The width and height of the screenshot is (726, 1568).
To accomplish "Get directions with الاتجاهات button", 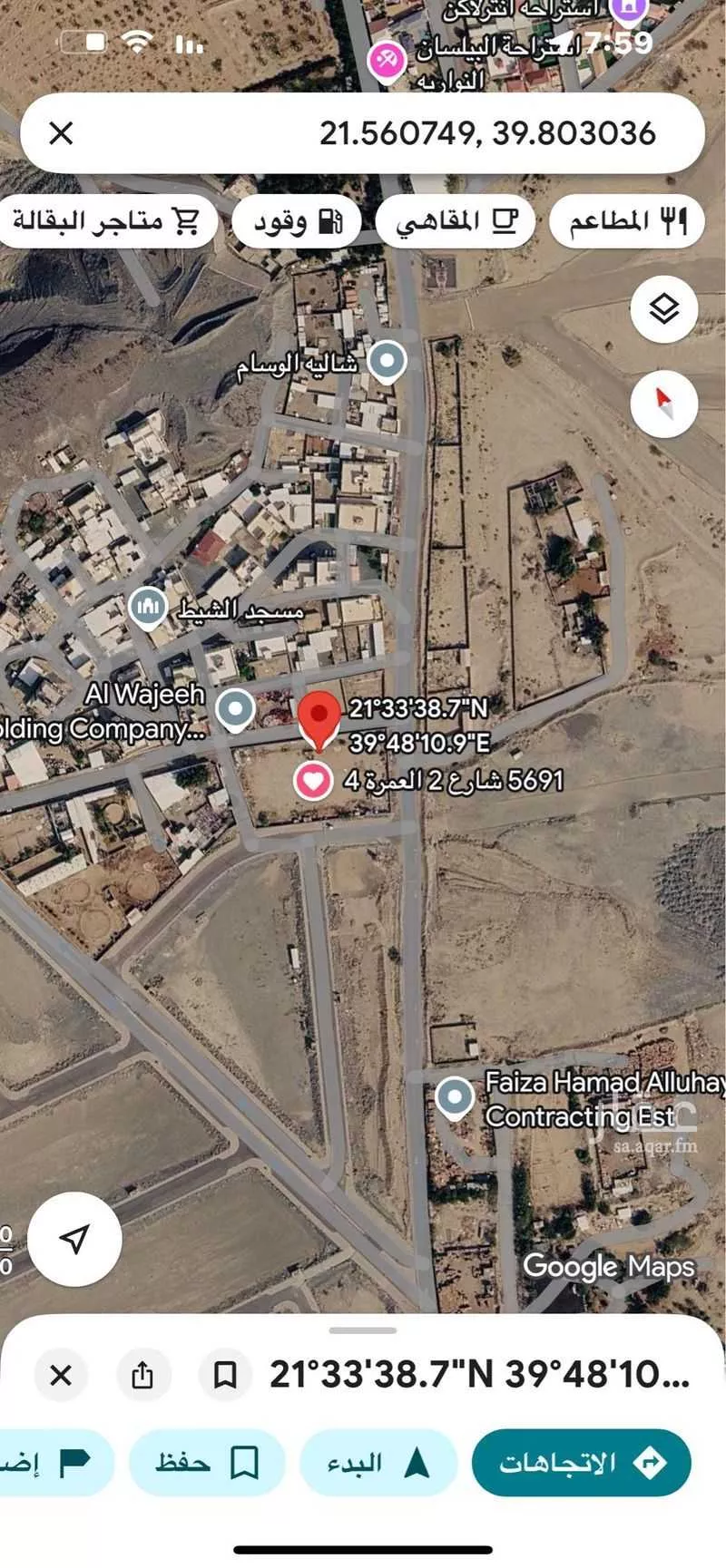I will [x=581, y=1462].
